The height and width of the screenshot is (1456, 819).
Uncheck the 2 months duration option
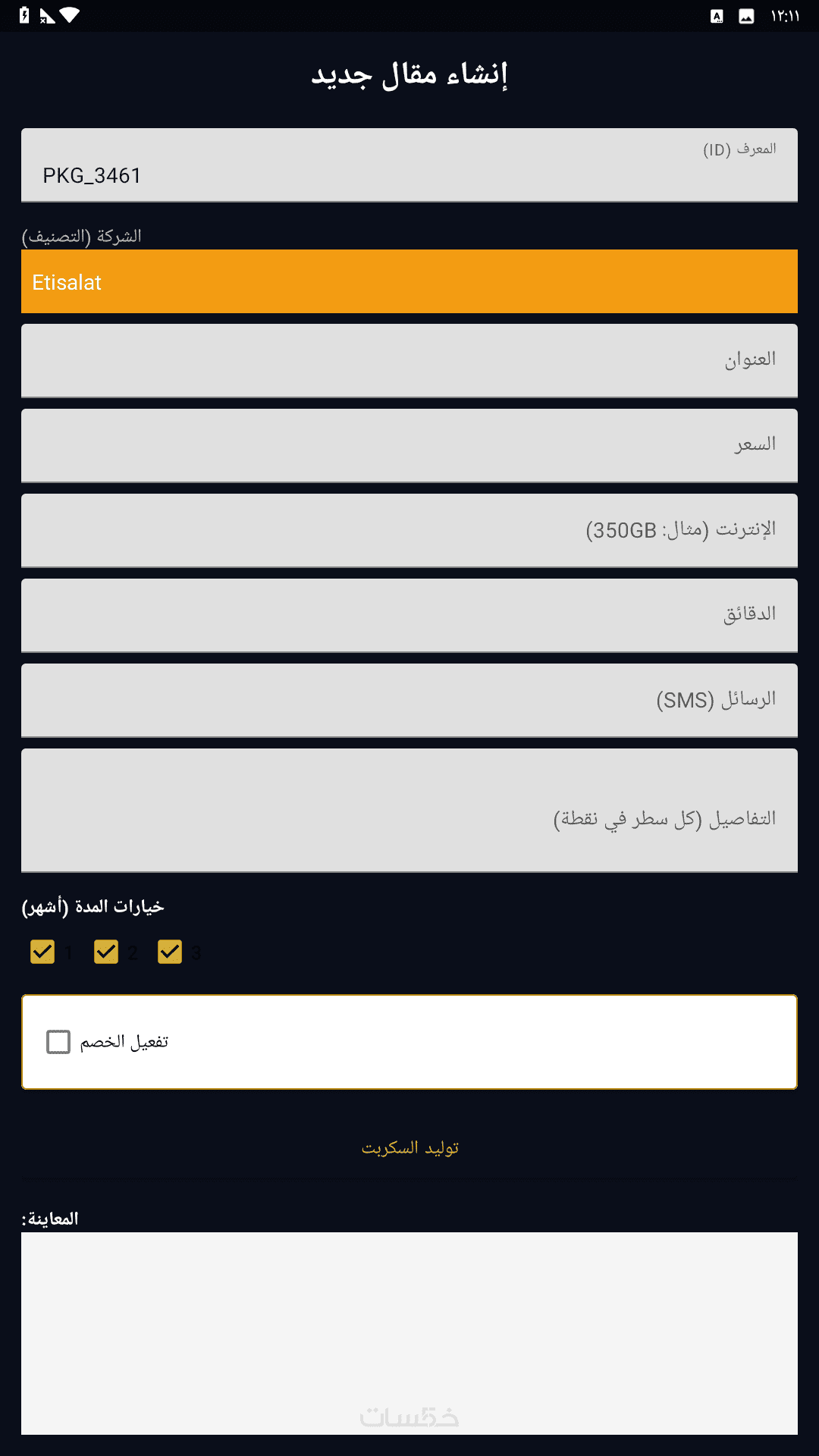[x=106, y=952]
